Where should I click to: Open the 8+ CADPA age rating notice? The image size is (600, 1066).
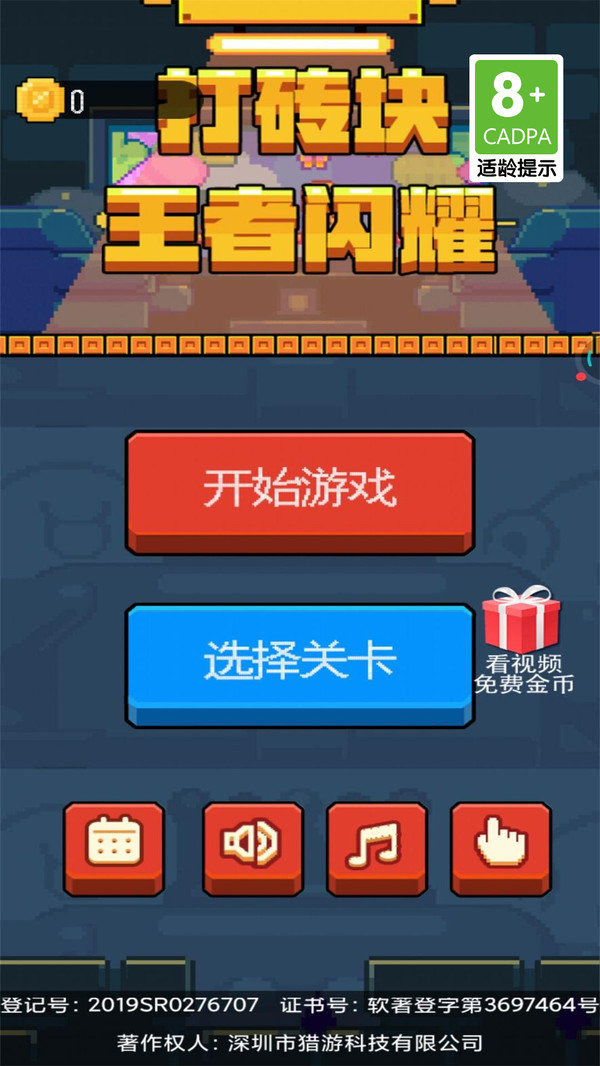[516, 118]
